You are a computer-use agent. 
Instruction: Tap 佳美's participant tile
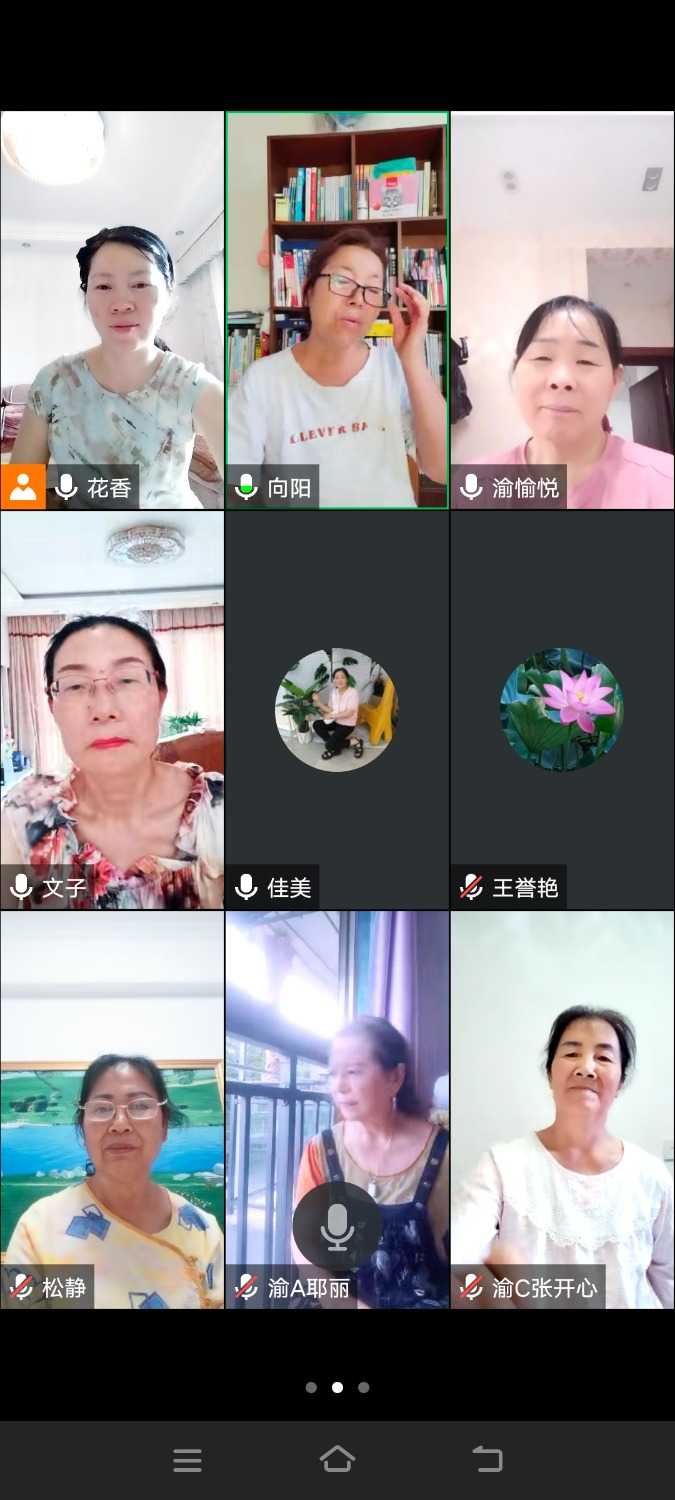(337, 710)
